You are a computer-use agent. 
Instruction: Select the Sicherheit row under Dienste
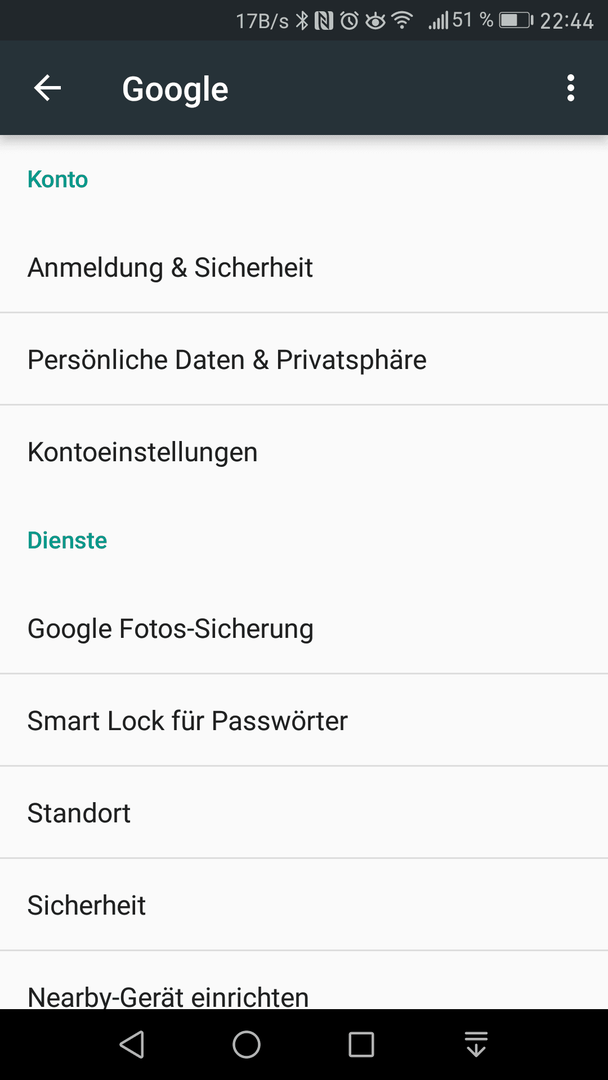click(x=304, y=905)
